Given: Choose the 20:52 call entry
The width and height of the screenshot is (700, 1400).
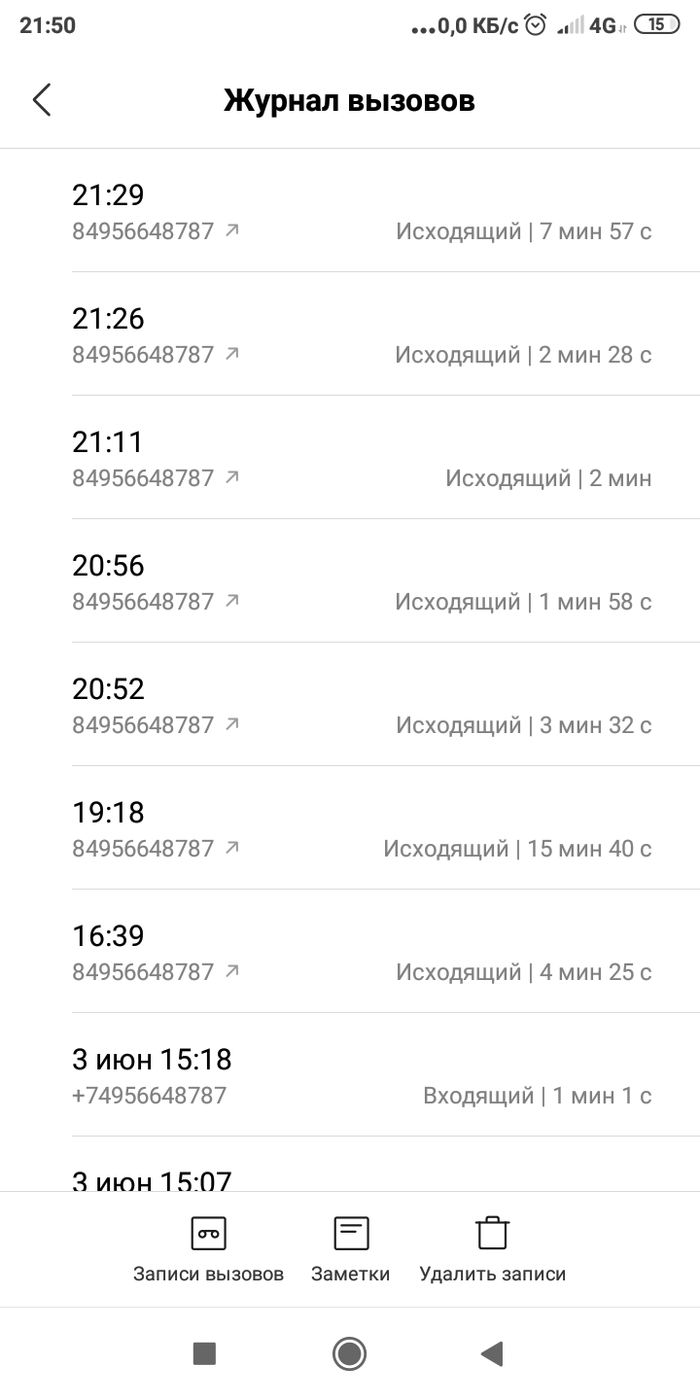Looking at the screenshot, I should (360, 705).
